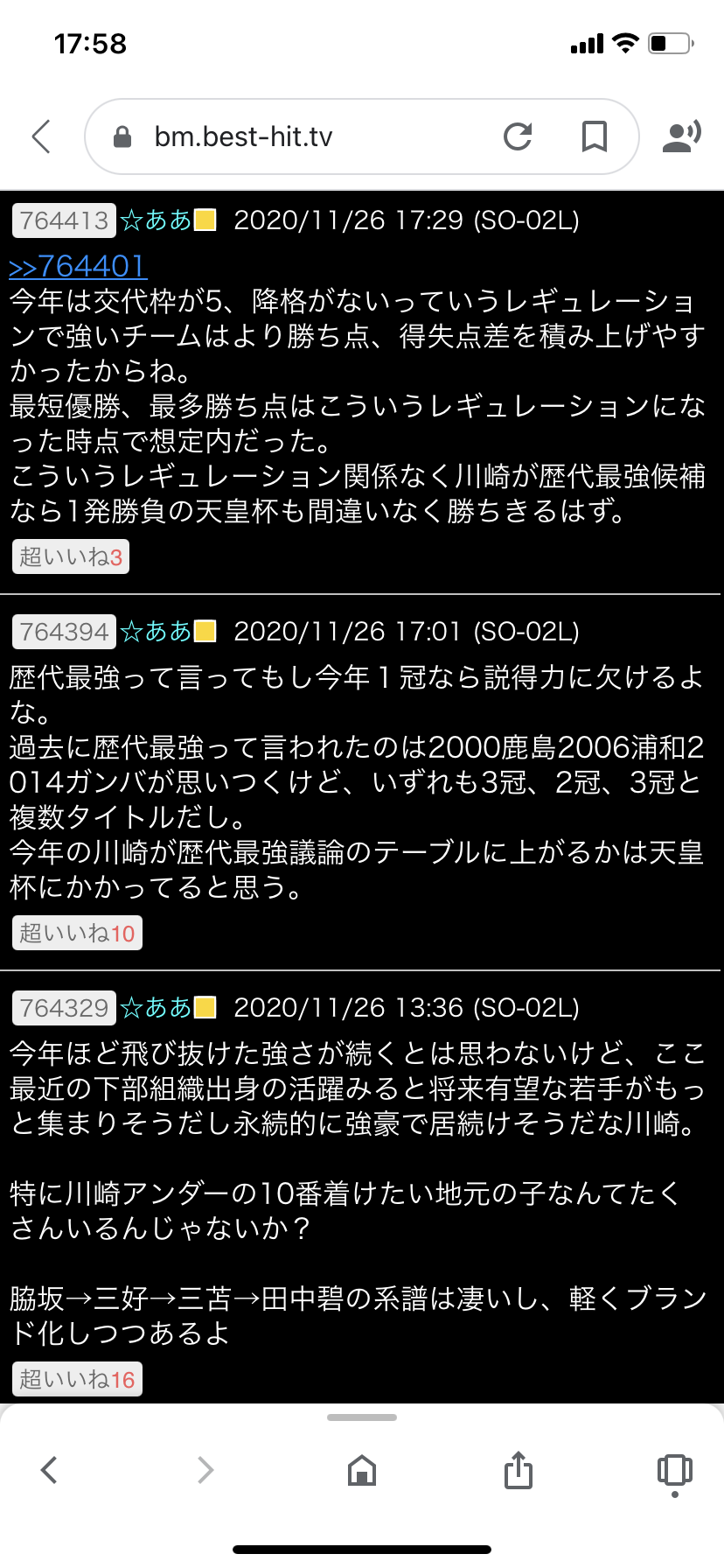Bookmark this page
Screen dimensions: 724x1568
(595, 136)
